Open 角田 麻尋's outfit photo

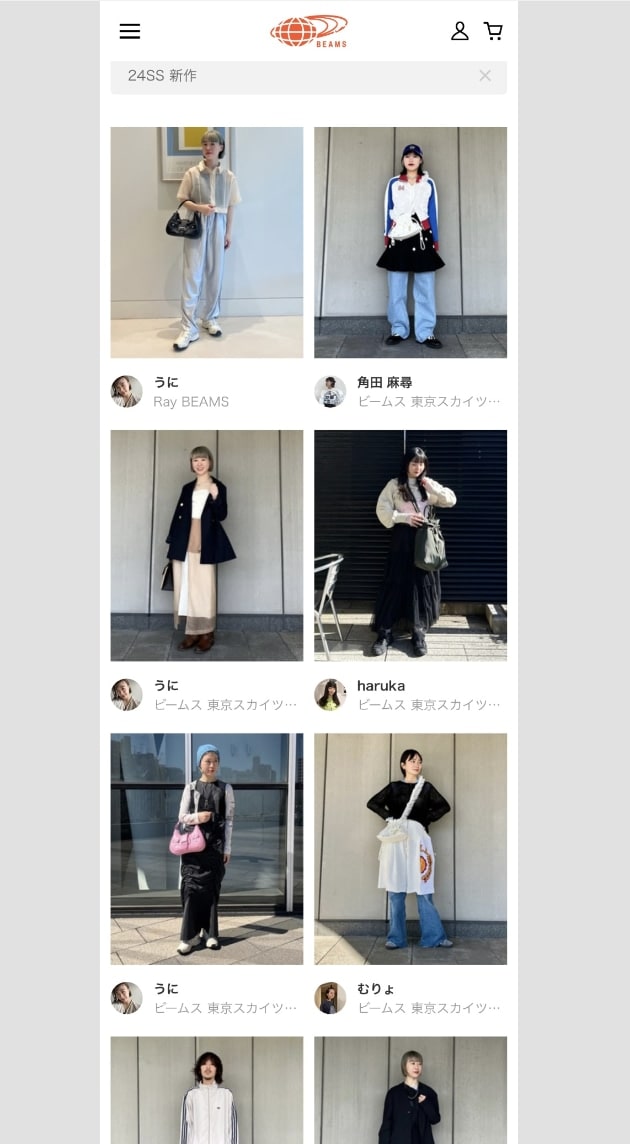pyautogui.click(x=410, y=242)
